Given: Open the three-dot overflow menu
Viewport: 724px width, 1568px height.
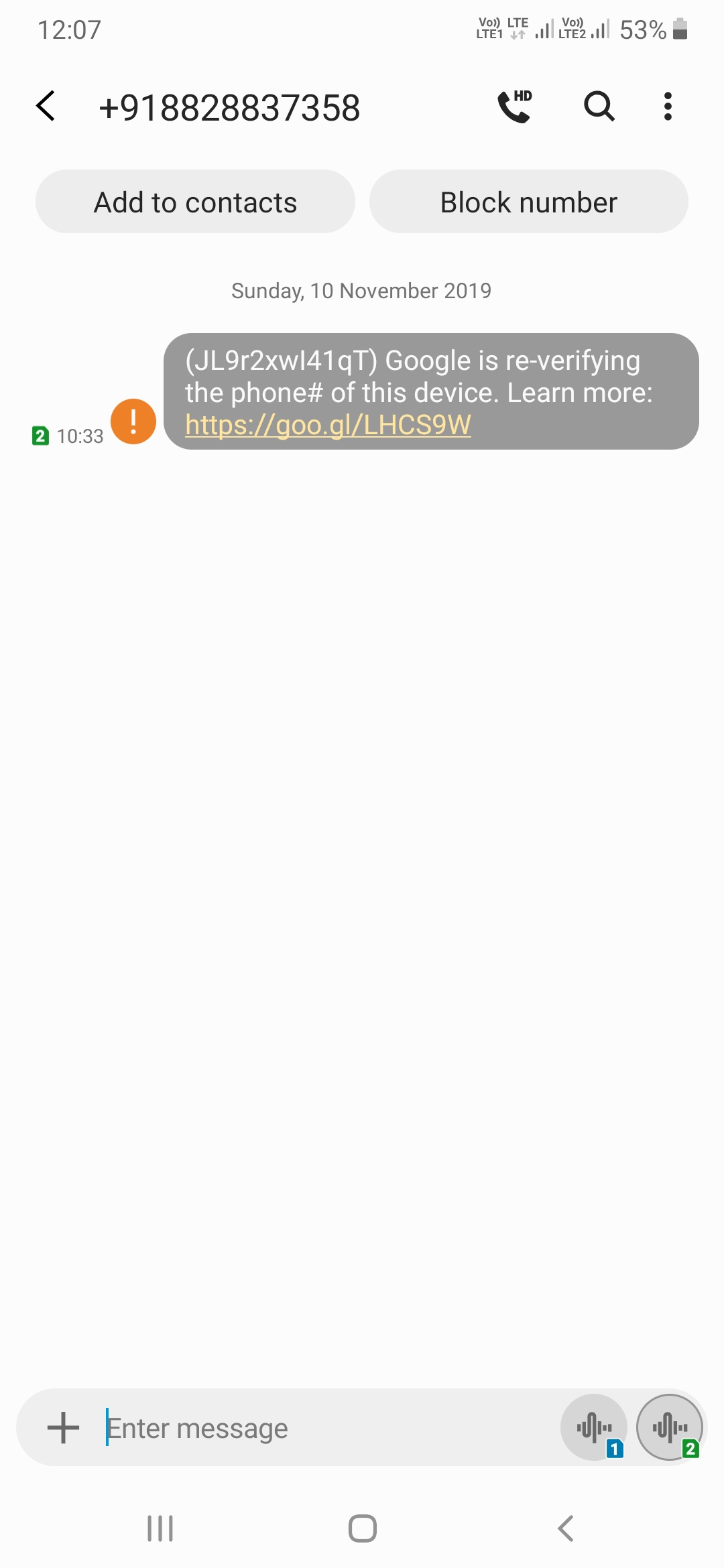Looking at the screenshot, I should [x=668, y=107].
